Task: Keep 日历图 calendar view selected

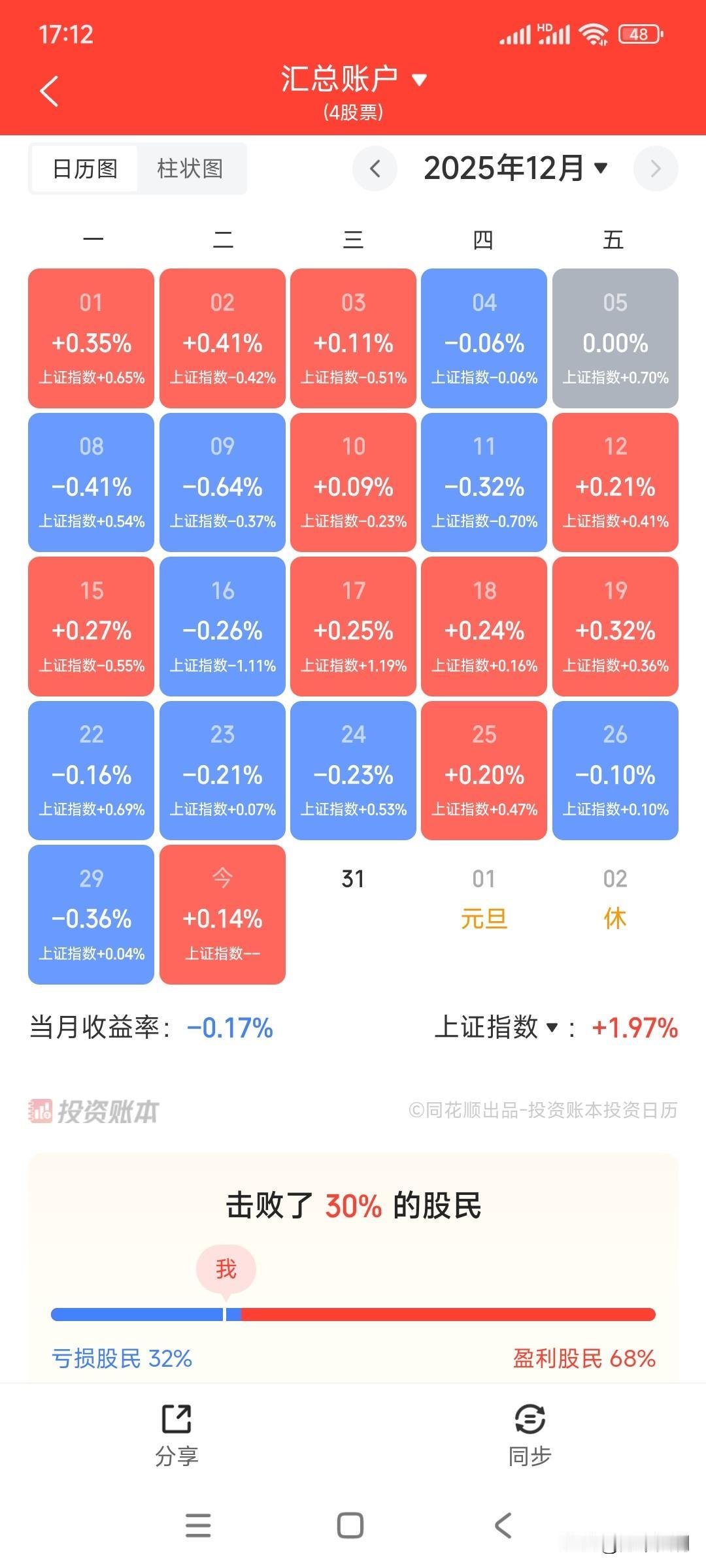Action: coord(84,169)
